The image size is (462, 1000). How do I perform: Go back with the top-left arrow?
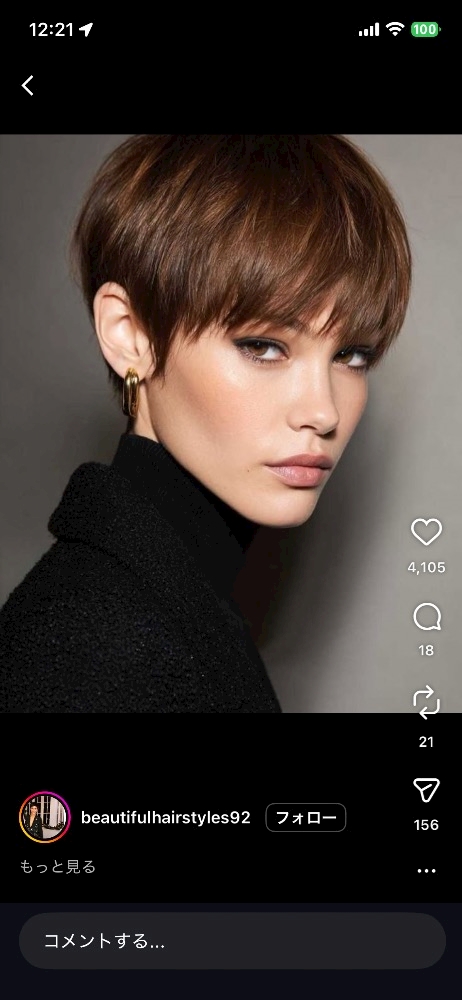pyautogui.click(x=27, y=85)
